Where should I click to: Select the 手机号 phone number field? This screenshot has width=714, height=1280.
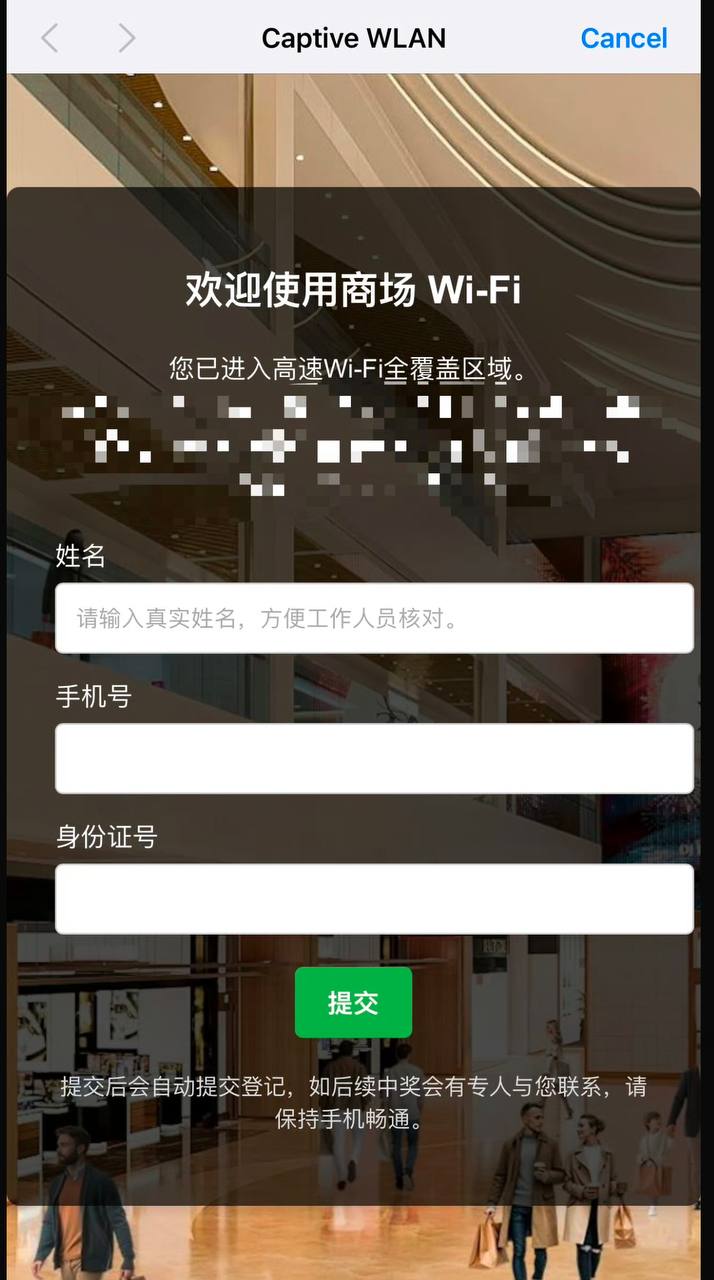click(x=374, y=758)
